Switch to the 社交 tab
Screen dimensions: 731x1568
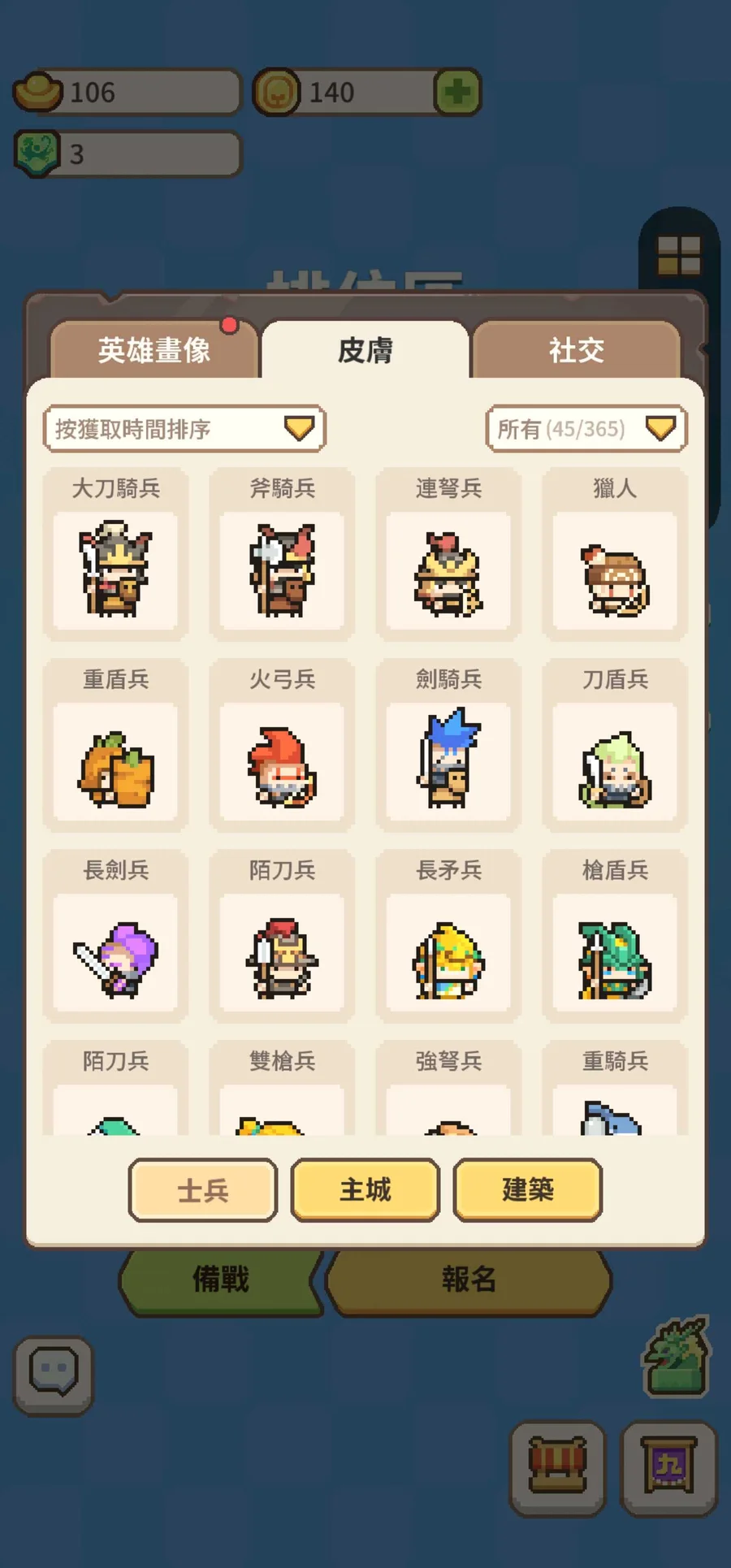pyautogui.click(x=576, y=349)
